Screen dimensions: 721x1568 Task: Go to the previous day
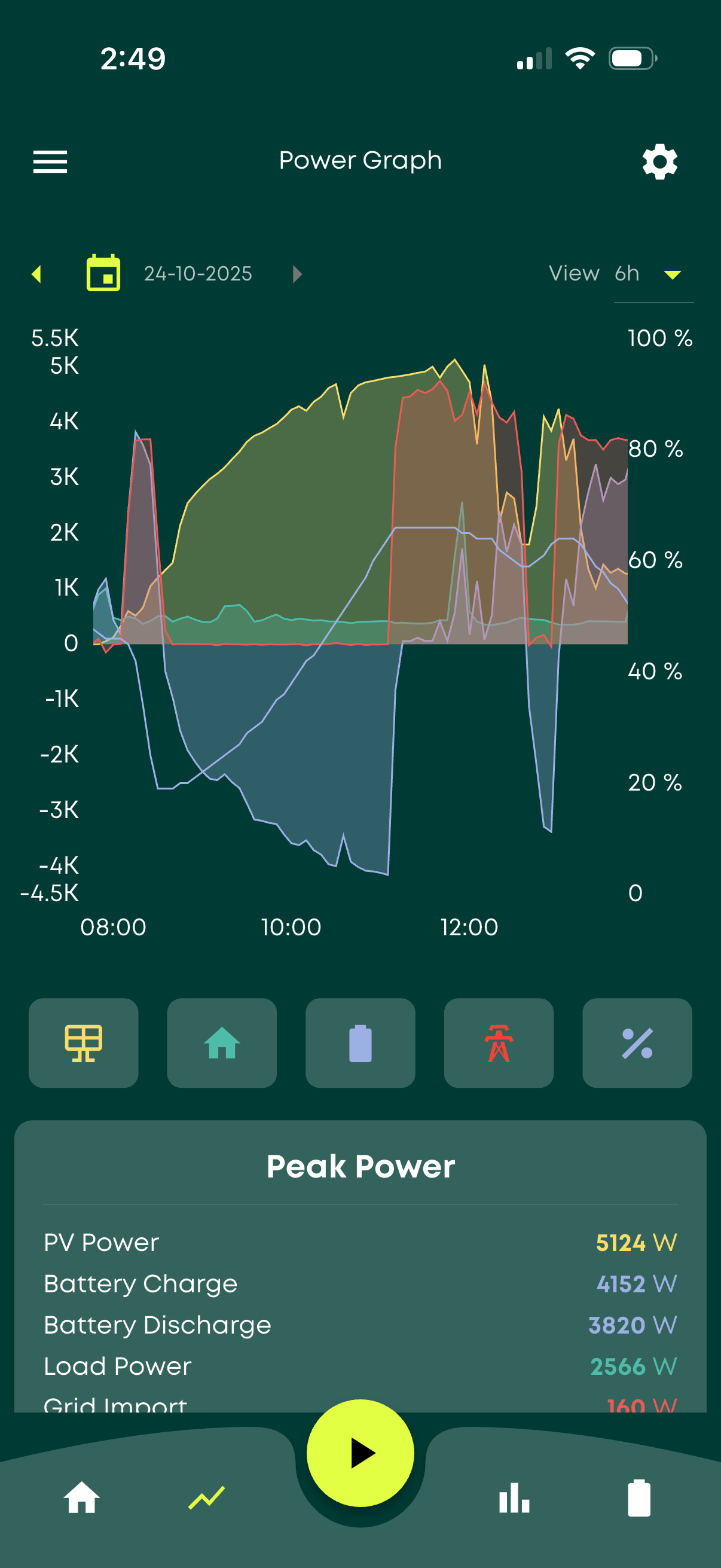click(37, 274)
